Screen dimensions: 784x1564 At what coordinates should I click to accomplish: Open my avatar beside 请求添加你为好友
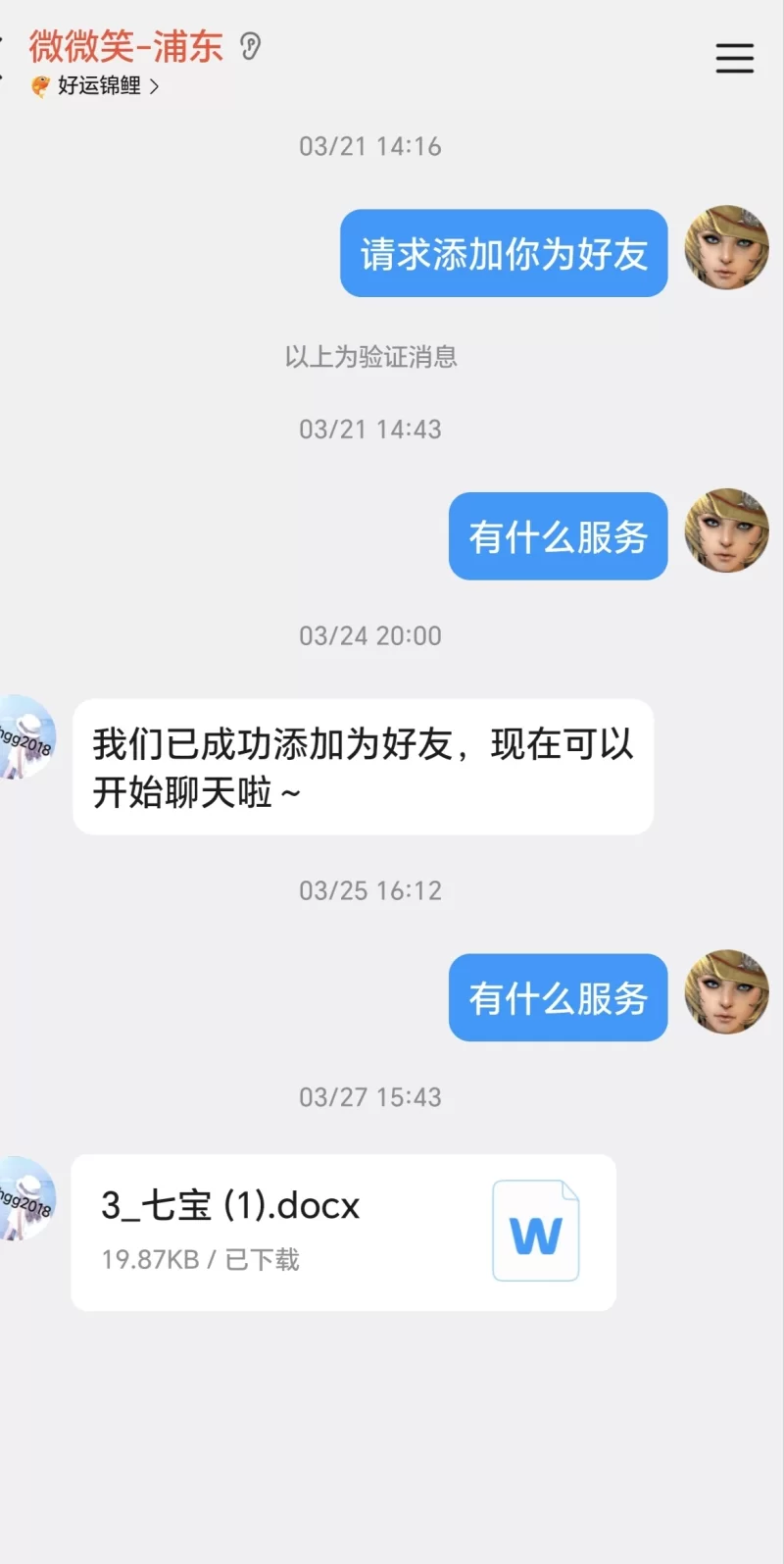(726, 248)
